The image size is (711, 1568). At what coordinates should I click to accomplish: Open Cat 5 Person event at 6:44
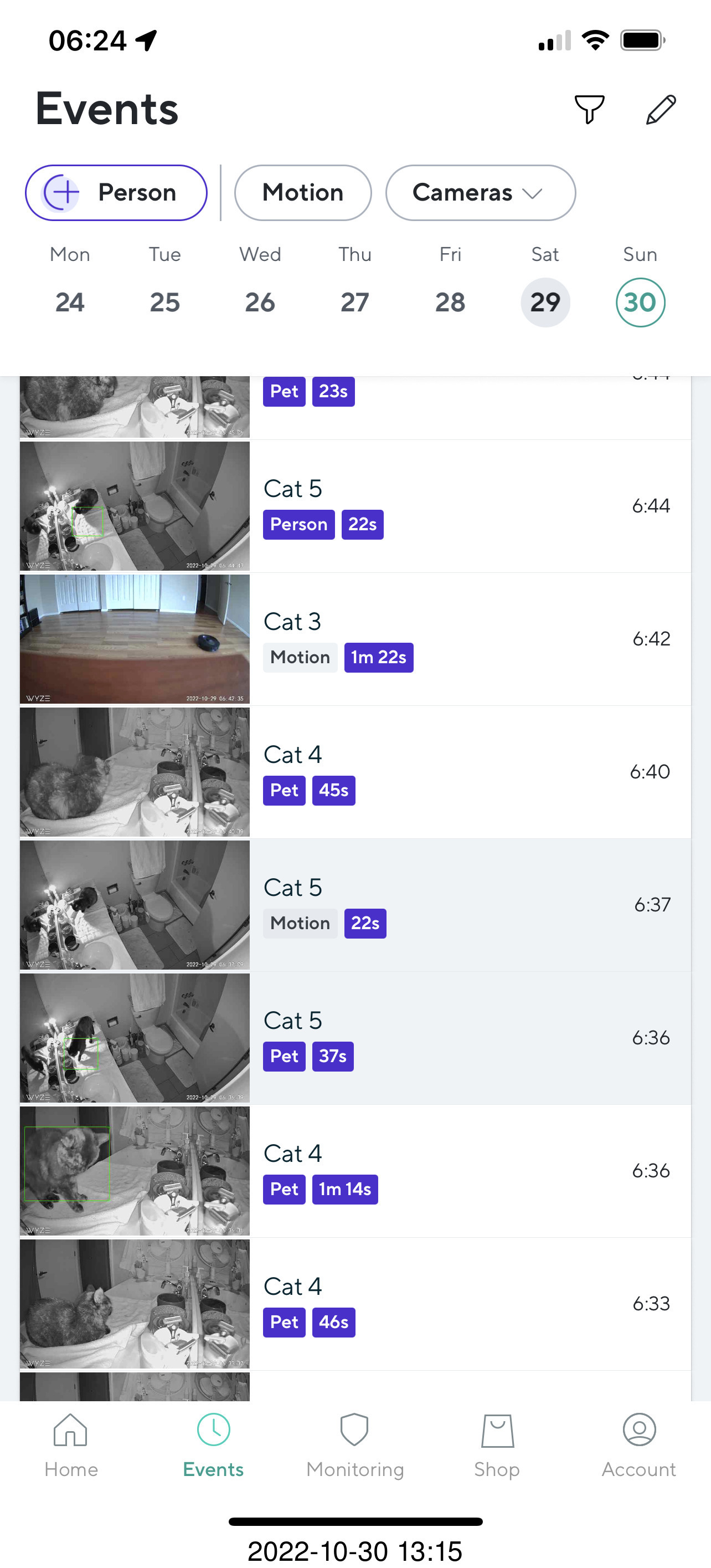(355, 506)
